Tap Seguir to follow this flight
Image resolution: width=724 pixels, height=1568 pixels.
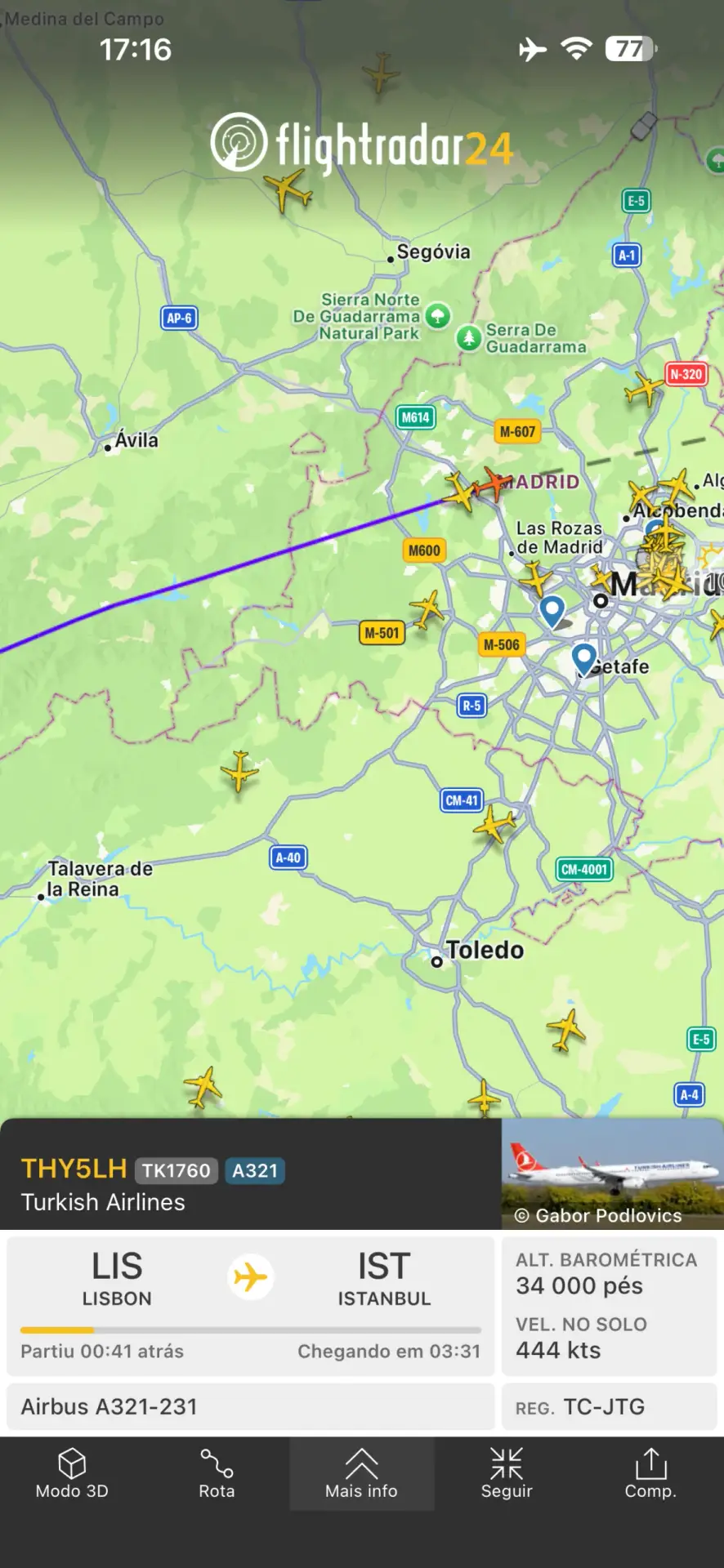click(x=507, y=1473)
